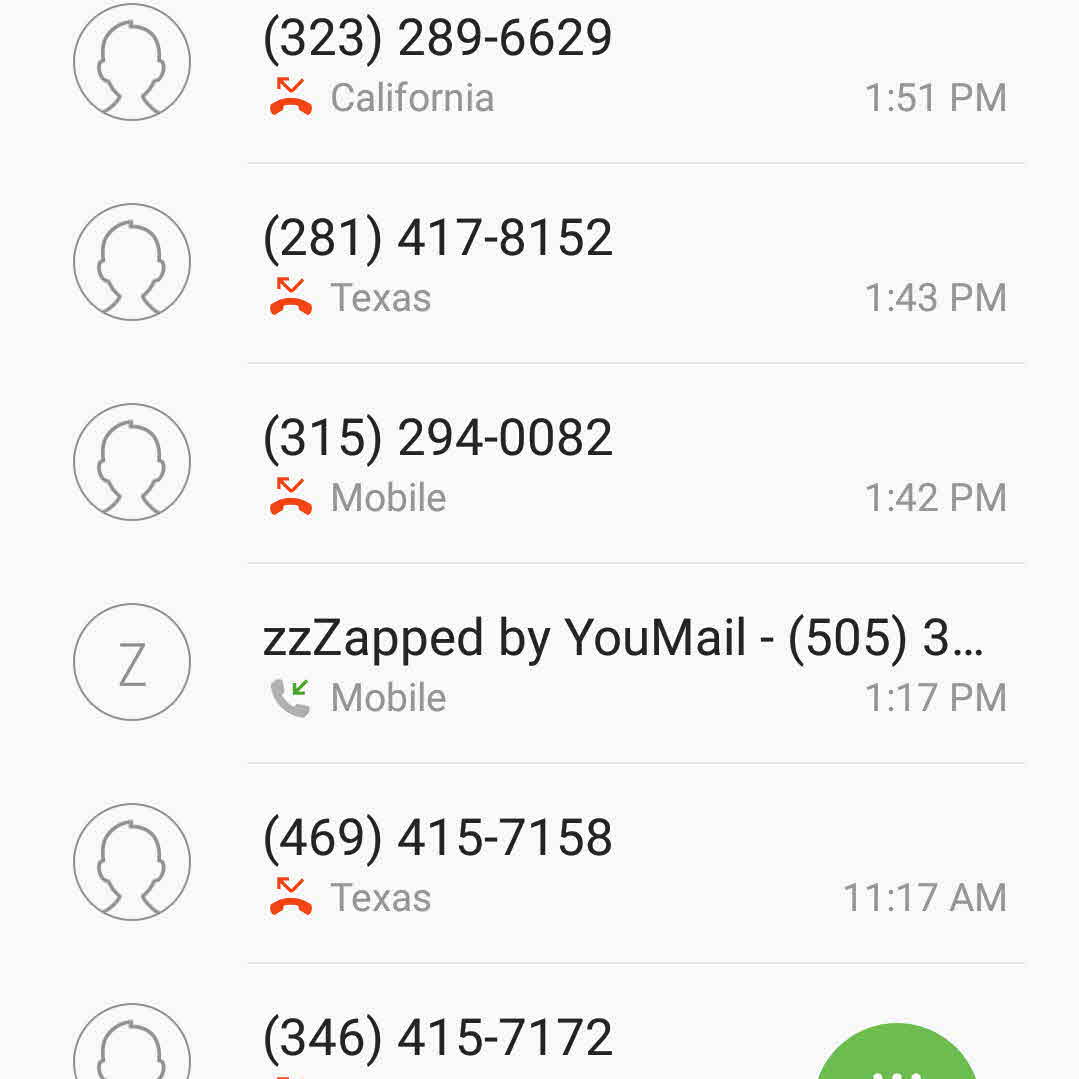Viewport: 1079px width, 1079px height.
Task: Open the contact avatar beside (315) 294-0082
Action: (x=132, y=462)
